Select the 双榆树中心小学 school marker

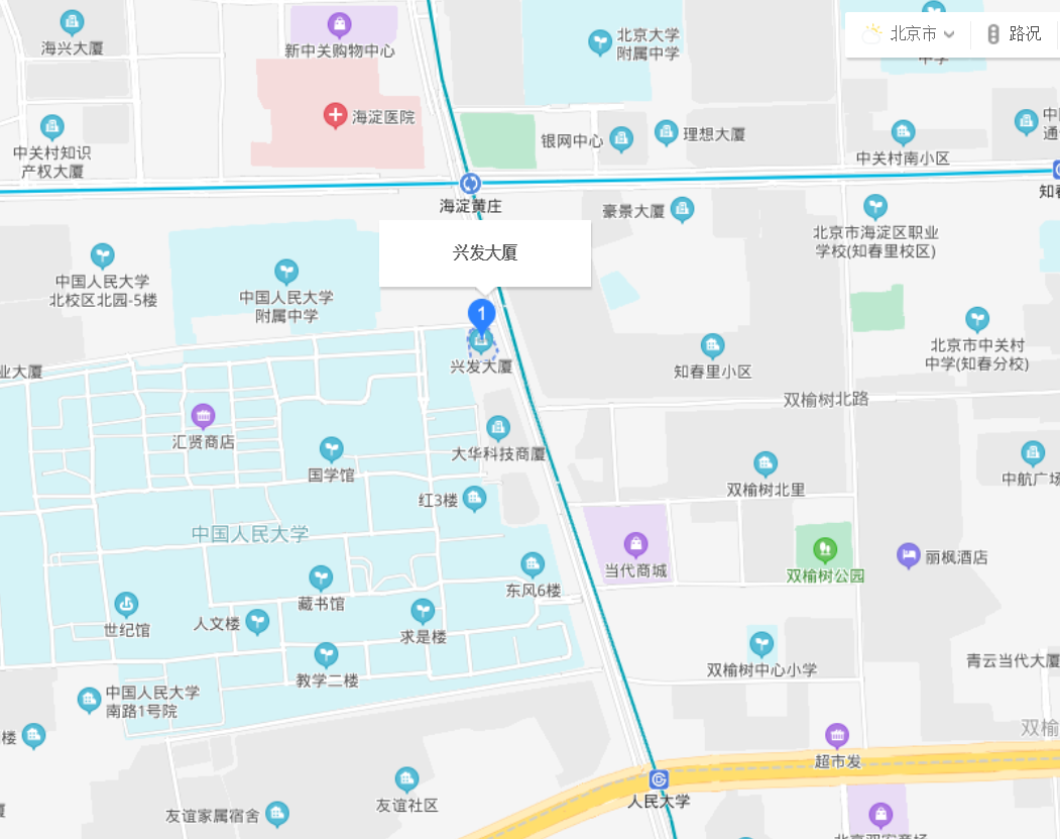[762, 643]
